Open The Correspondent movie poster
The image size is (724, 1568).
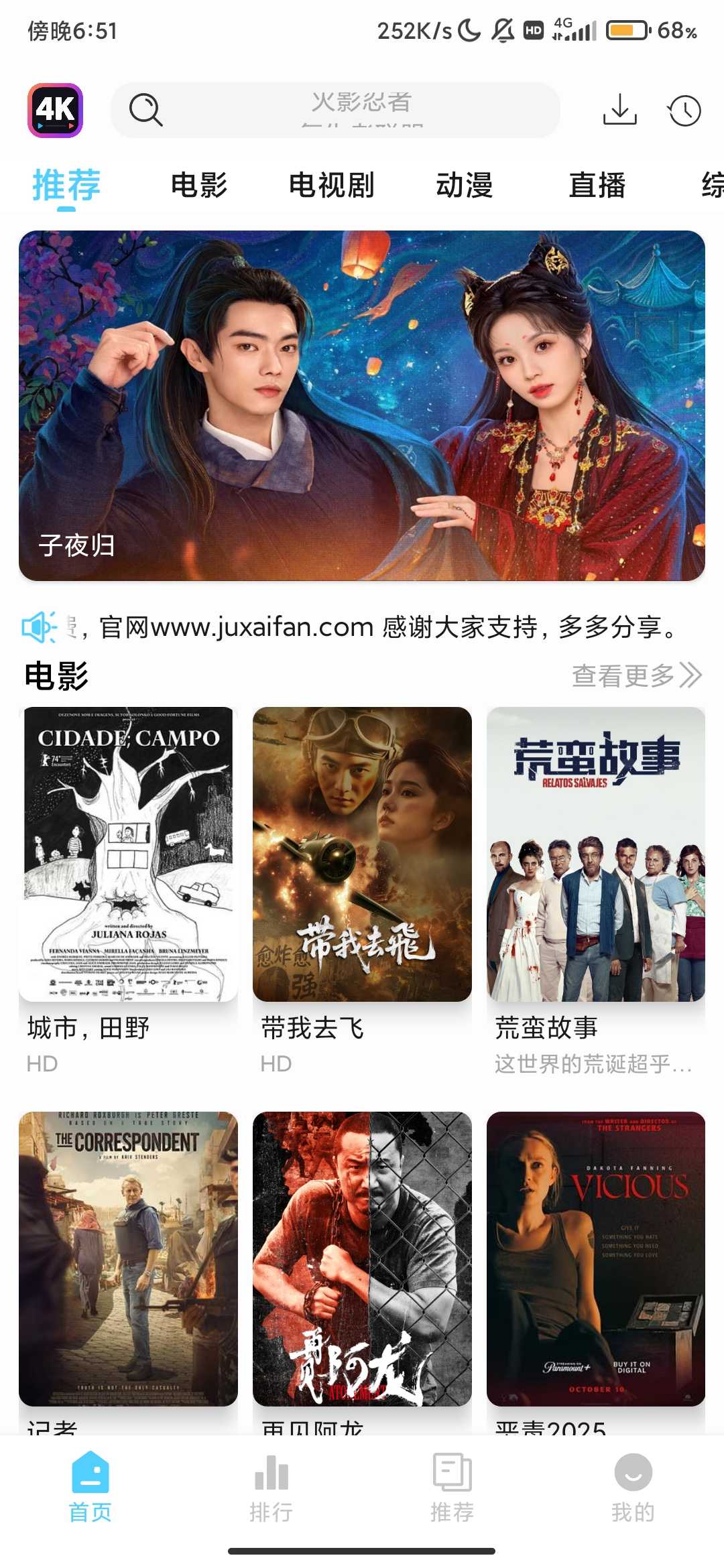[x=128, y=1258]
